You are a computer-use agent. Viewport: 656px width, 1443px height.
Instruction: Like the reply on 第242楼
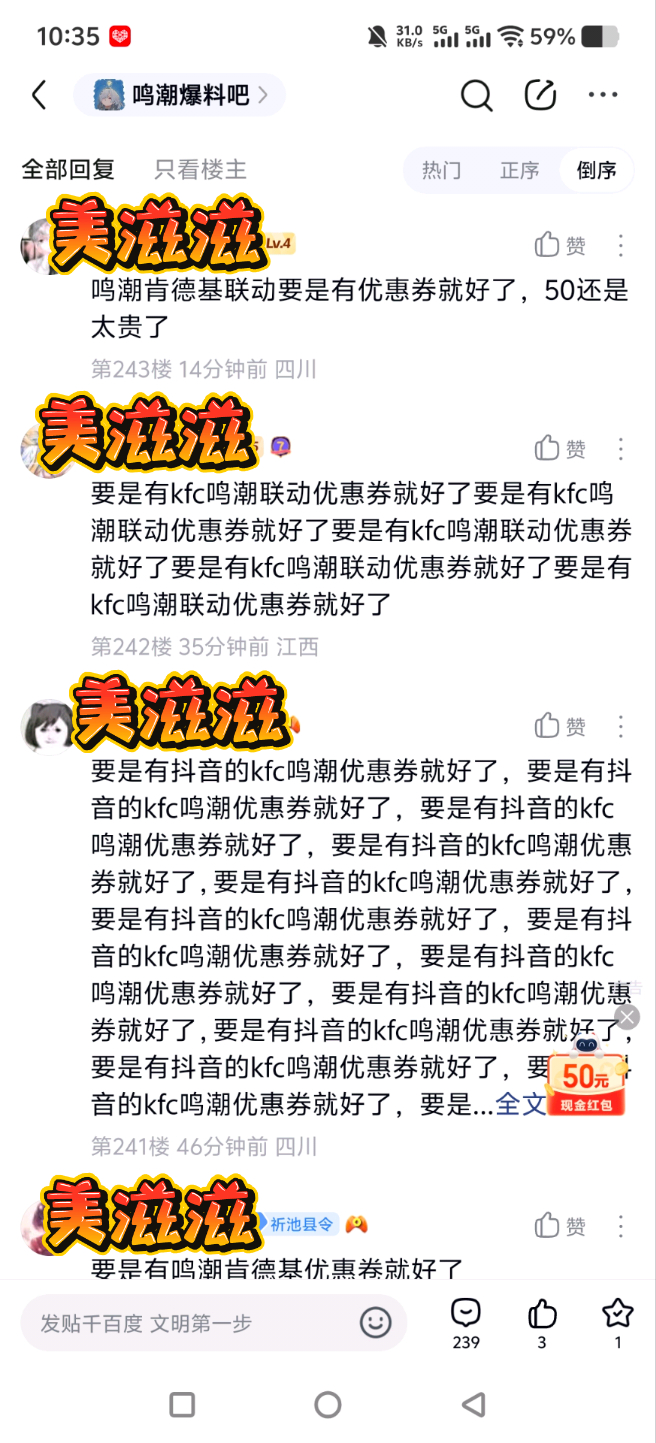[x=560, y=449]
